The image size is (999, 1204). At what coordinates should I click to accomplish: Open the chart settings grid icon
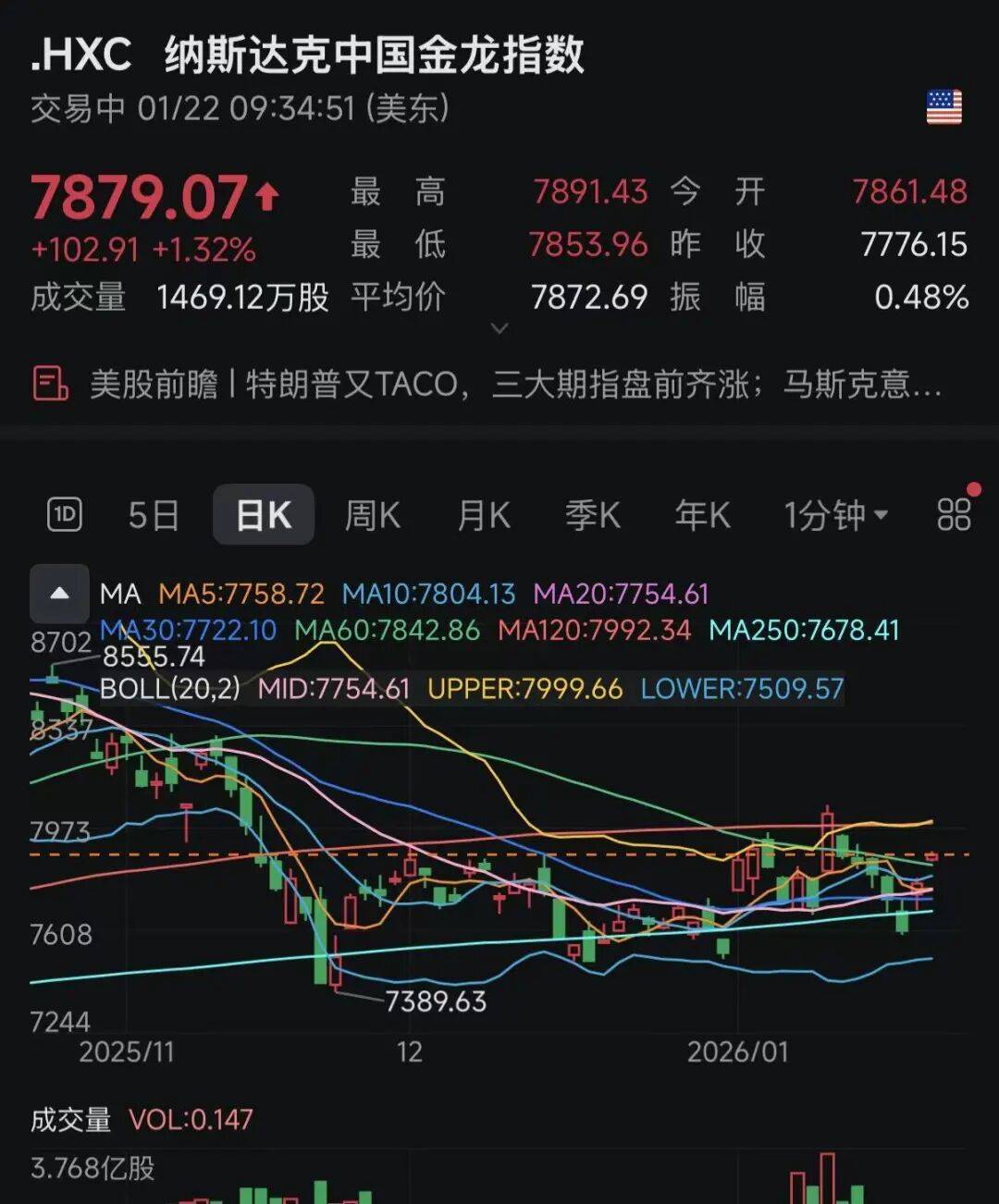click(x=954, y=514)
